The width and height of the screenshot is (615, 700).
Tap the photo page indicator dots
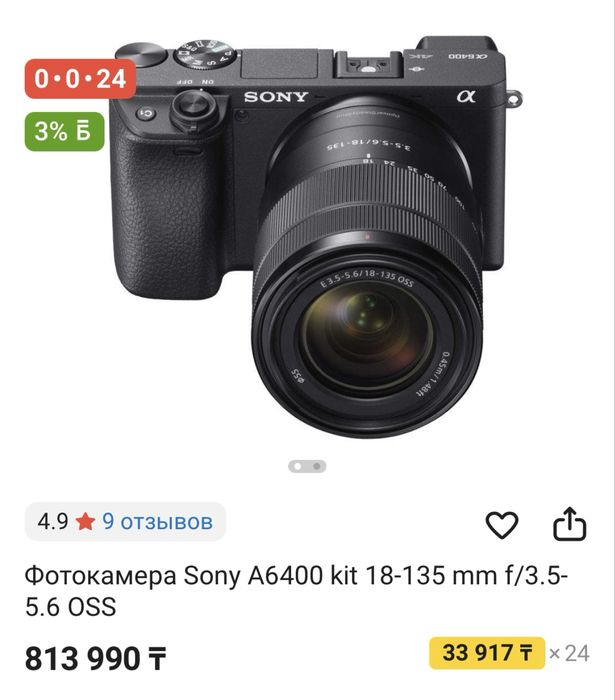click(307, 466)
